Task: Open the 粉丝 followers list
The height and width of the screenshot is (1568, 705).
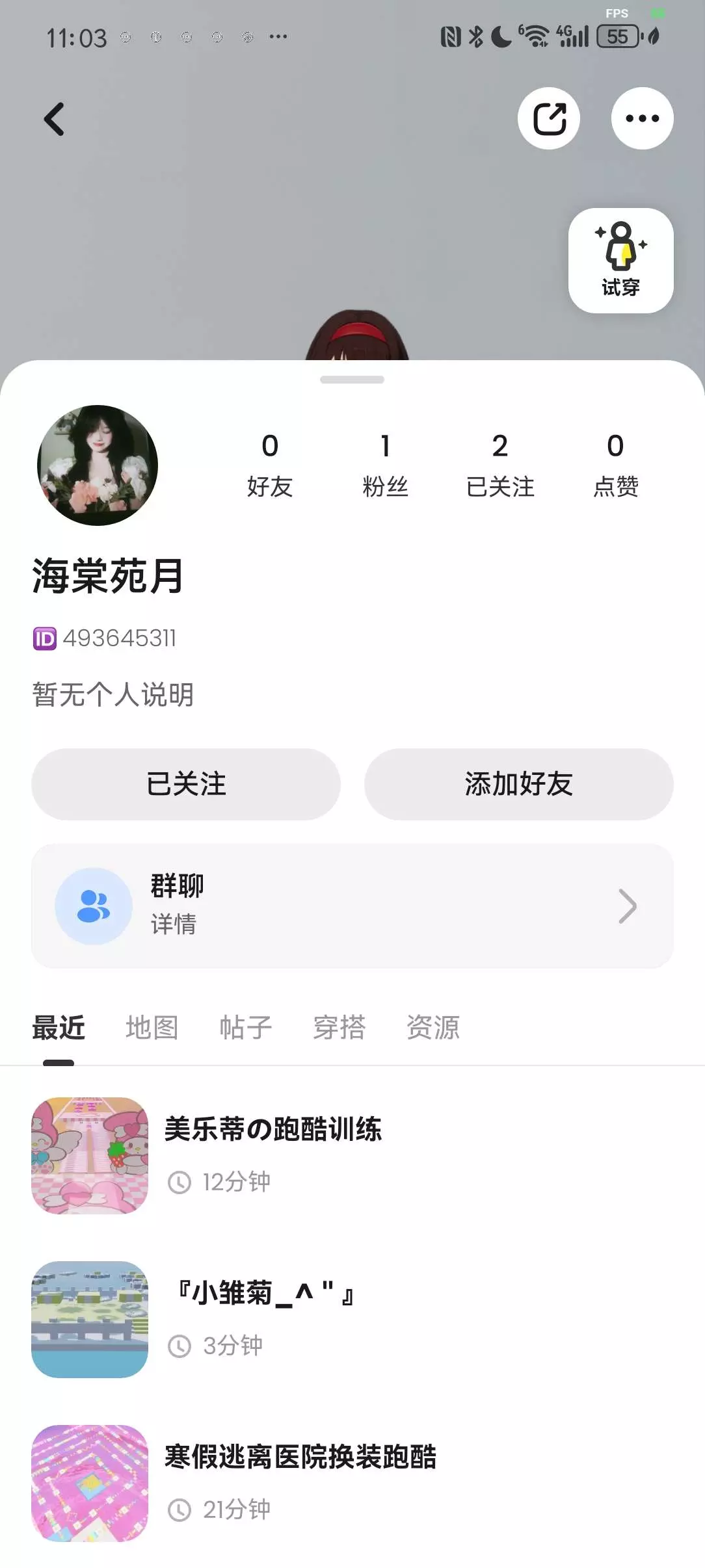Action: 385,465
